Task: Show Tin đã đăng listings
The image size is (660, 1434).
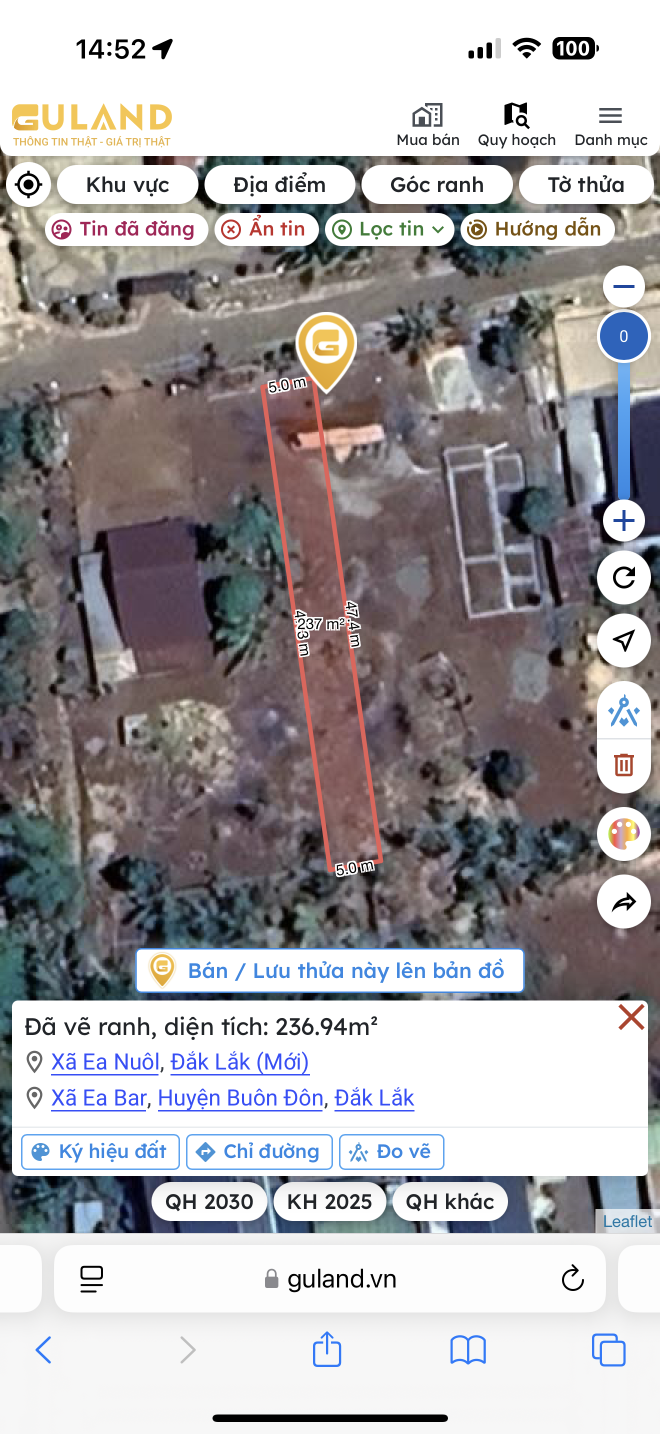Action: pos(126,229)
